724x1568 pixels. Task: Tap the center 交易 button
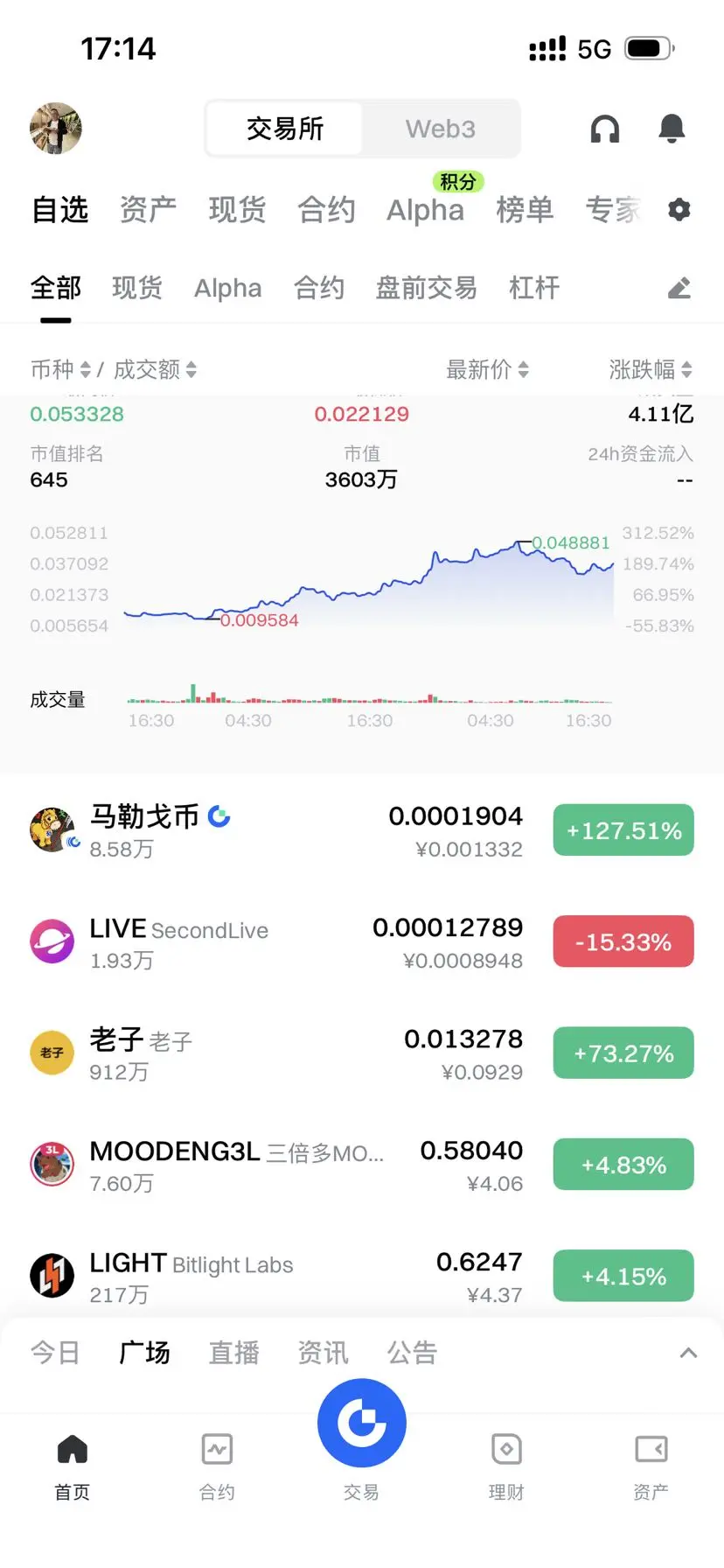pyautogui.click(x=361, y=1424)
